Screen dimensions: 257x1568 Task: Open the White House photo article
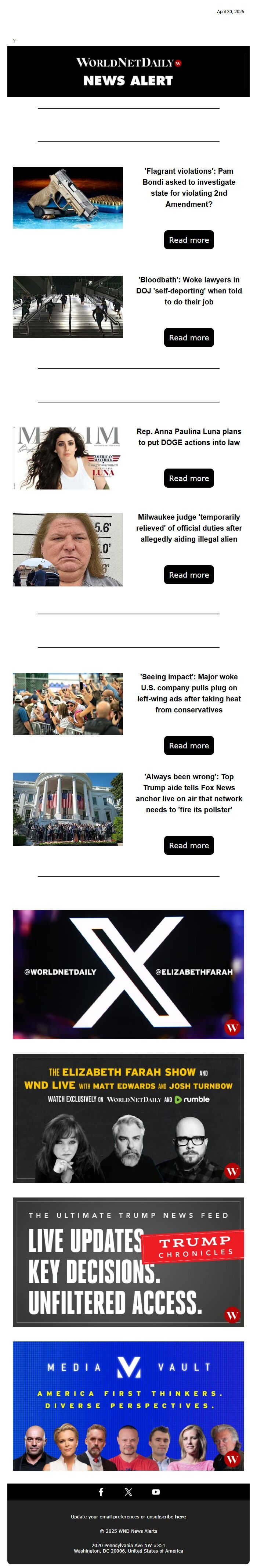click(68, 809)
